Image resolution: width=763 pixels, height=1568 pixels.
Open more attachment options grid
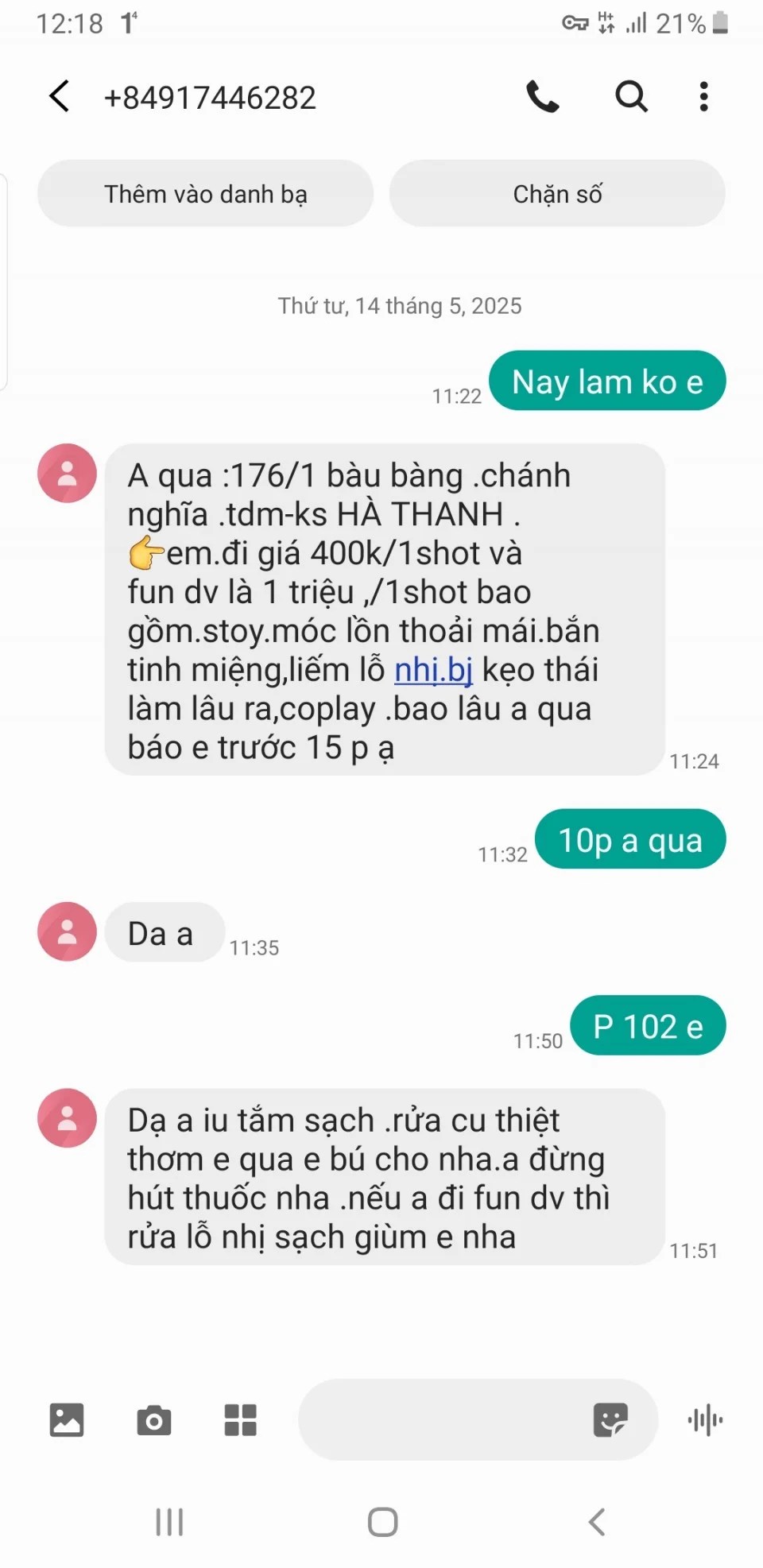(x=240, y=1419)
